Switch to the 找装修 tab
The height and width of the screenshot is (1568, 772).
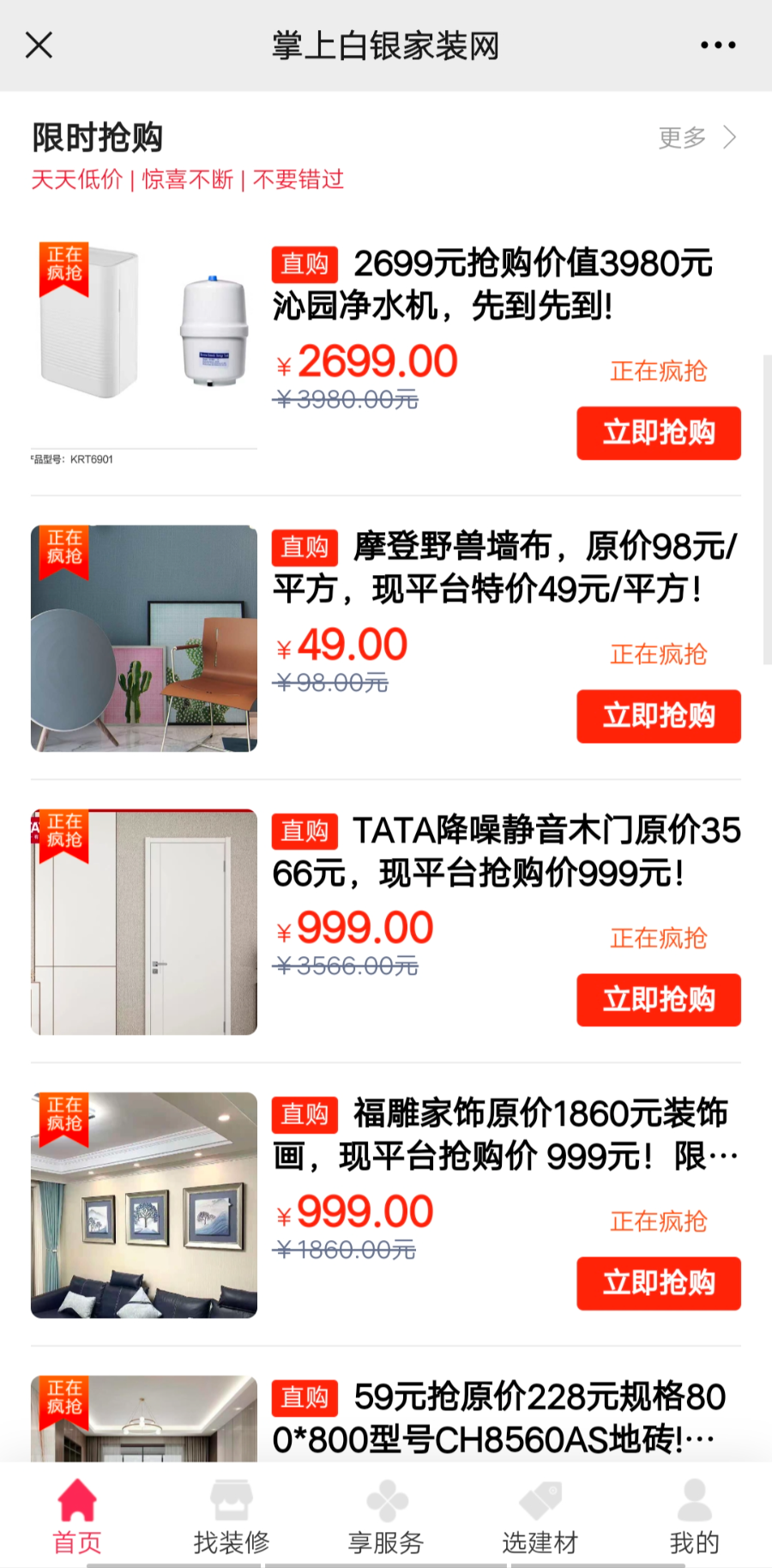232,1517
